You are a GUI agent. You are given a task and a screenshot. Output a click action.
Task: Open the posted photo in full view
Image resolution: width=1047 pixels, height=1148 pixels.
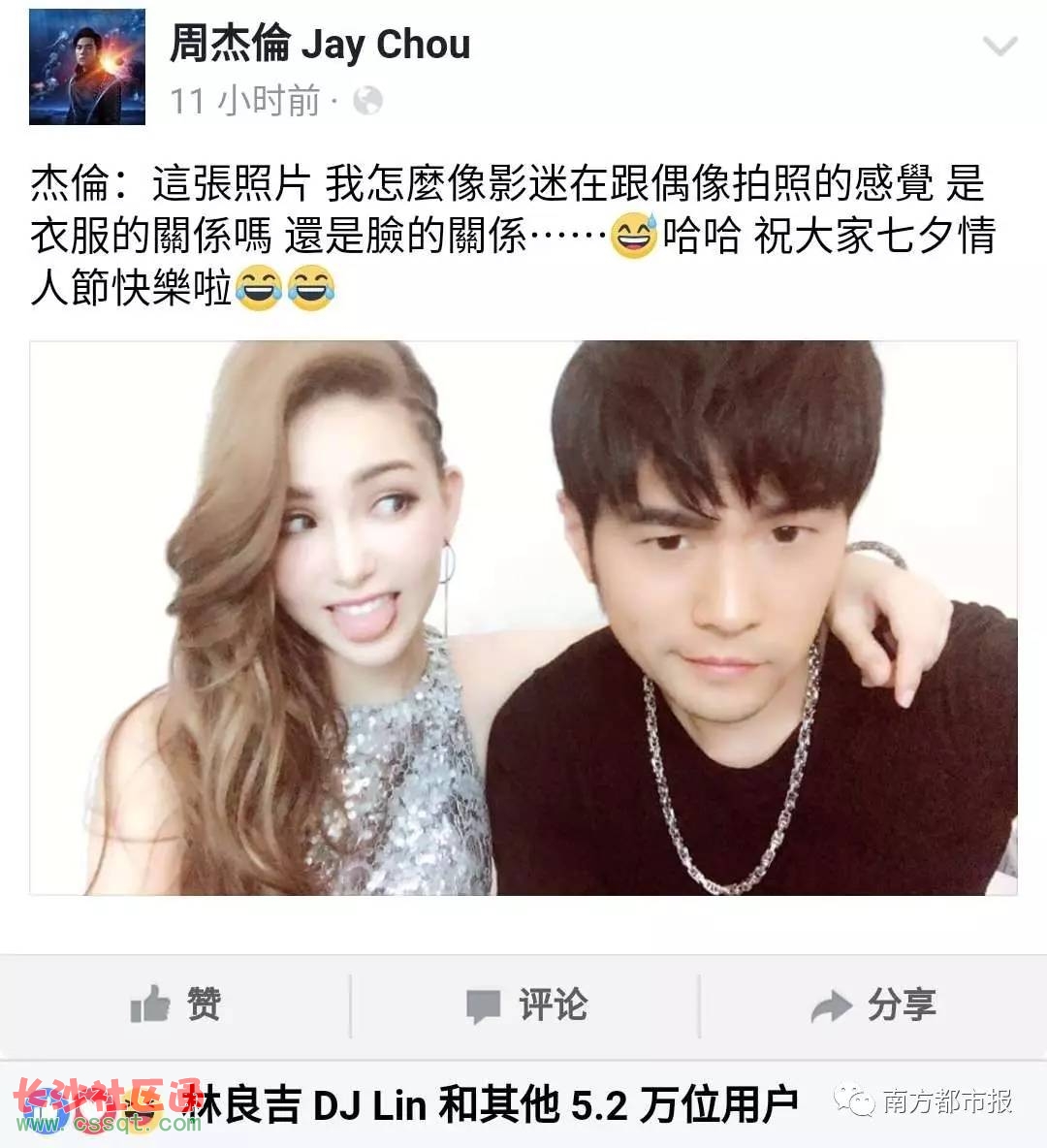[x=523, y=618]
